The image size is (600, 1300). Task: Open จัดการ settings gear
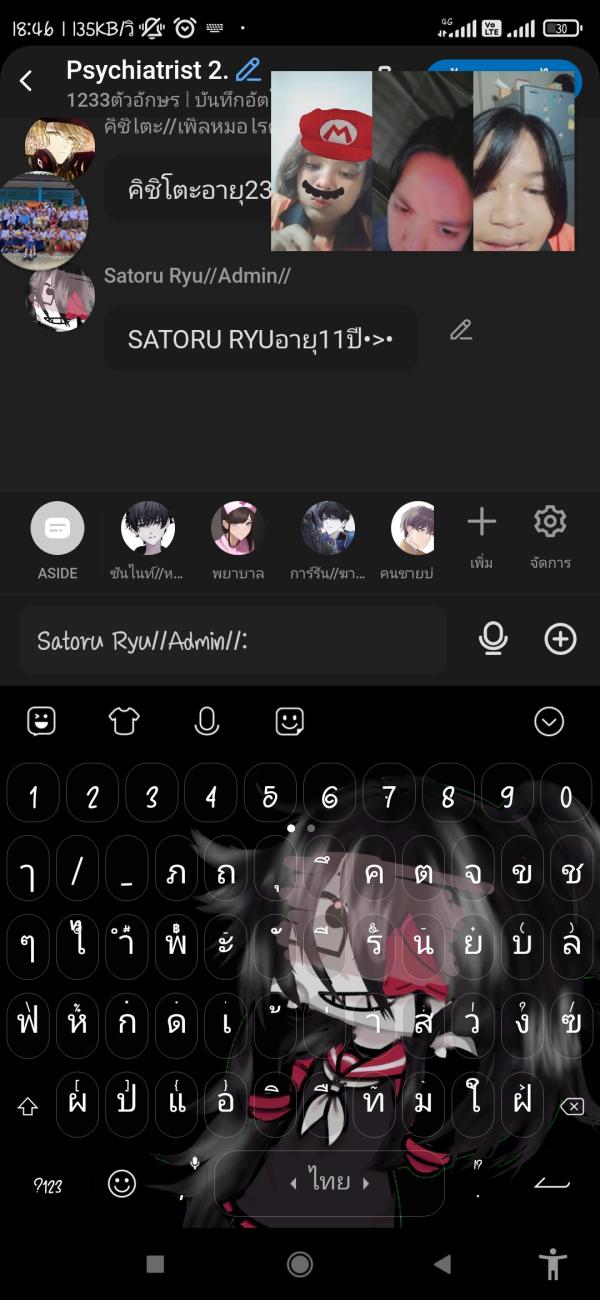(x=550, y=523)
